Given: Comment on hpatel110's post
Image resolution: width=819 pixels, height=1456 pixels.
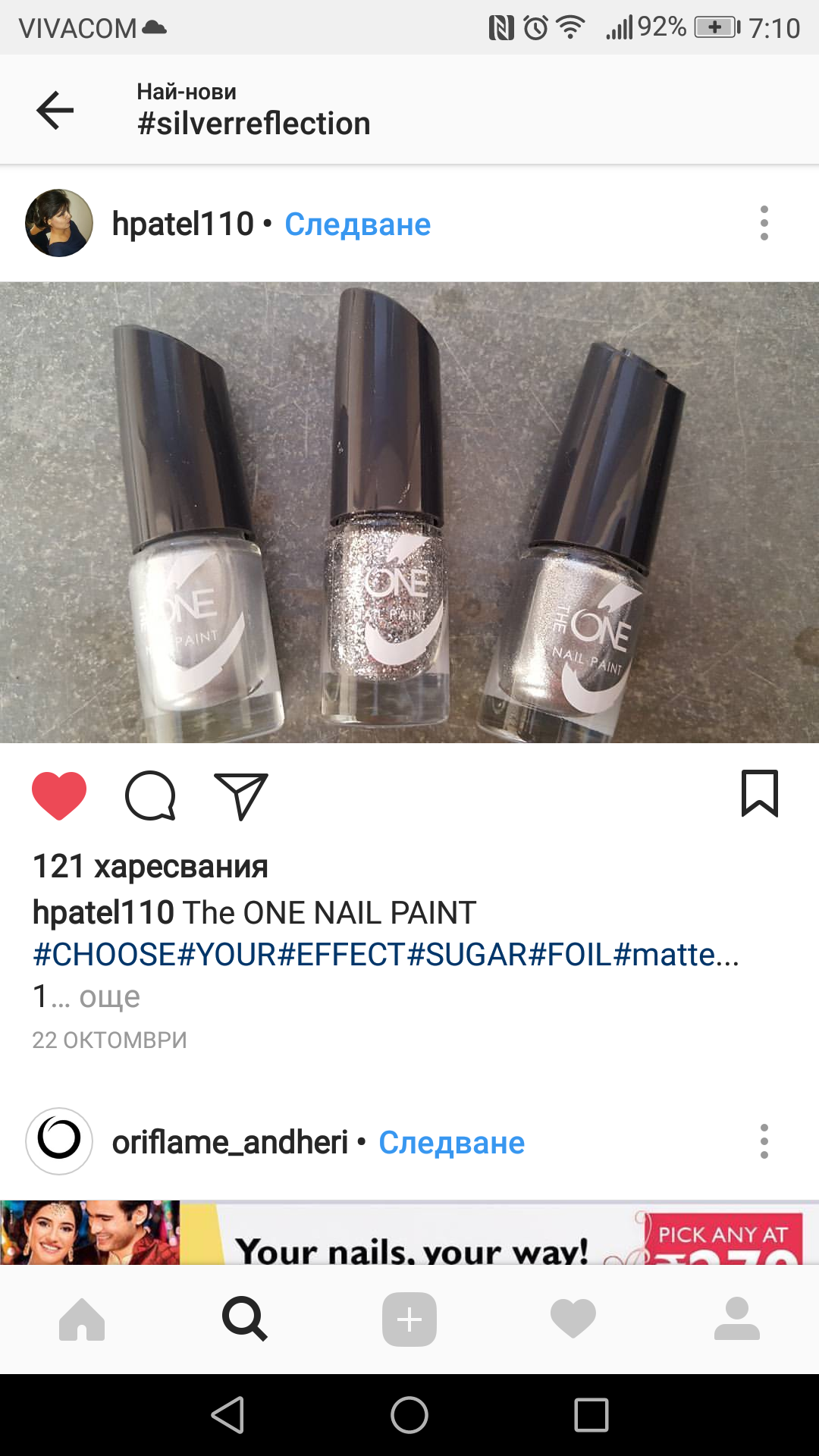Looking at the screenshot, I should [x=150, y=795].
